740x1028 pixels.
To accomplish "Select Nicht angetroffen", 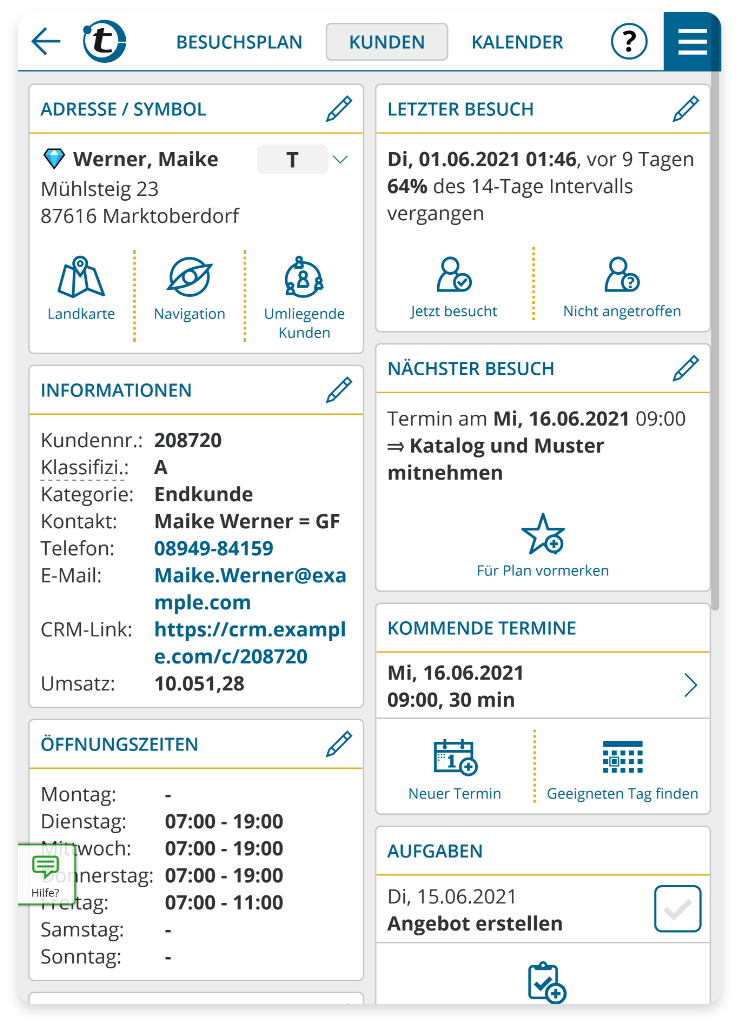I will point(622,287).
